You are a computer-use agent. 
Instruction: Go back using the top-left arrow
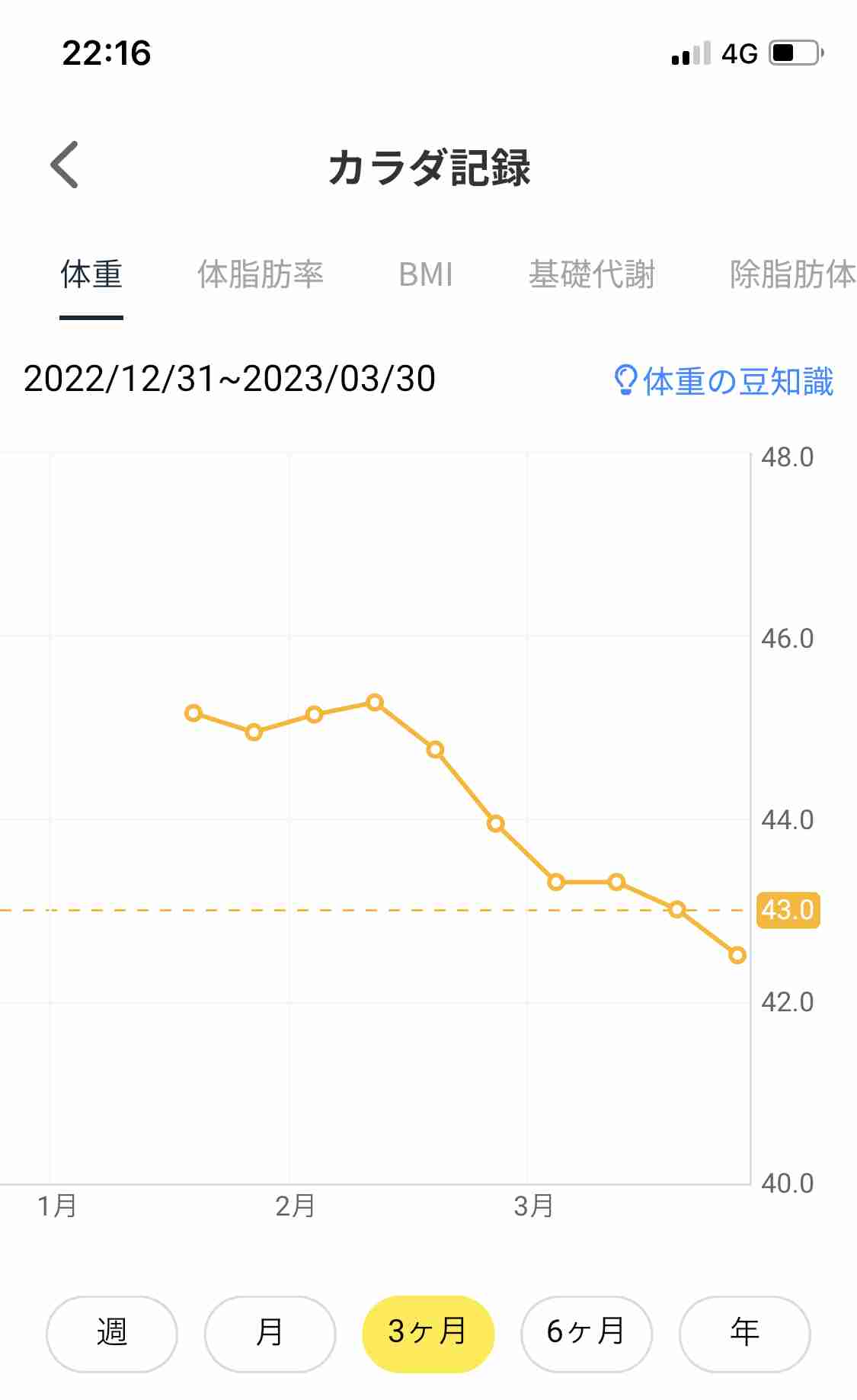click(65, 165)
